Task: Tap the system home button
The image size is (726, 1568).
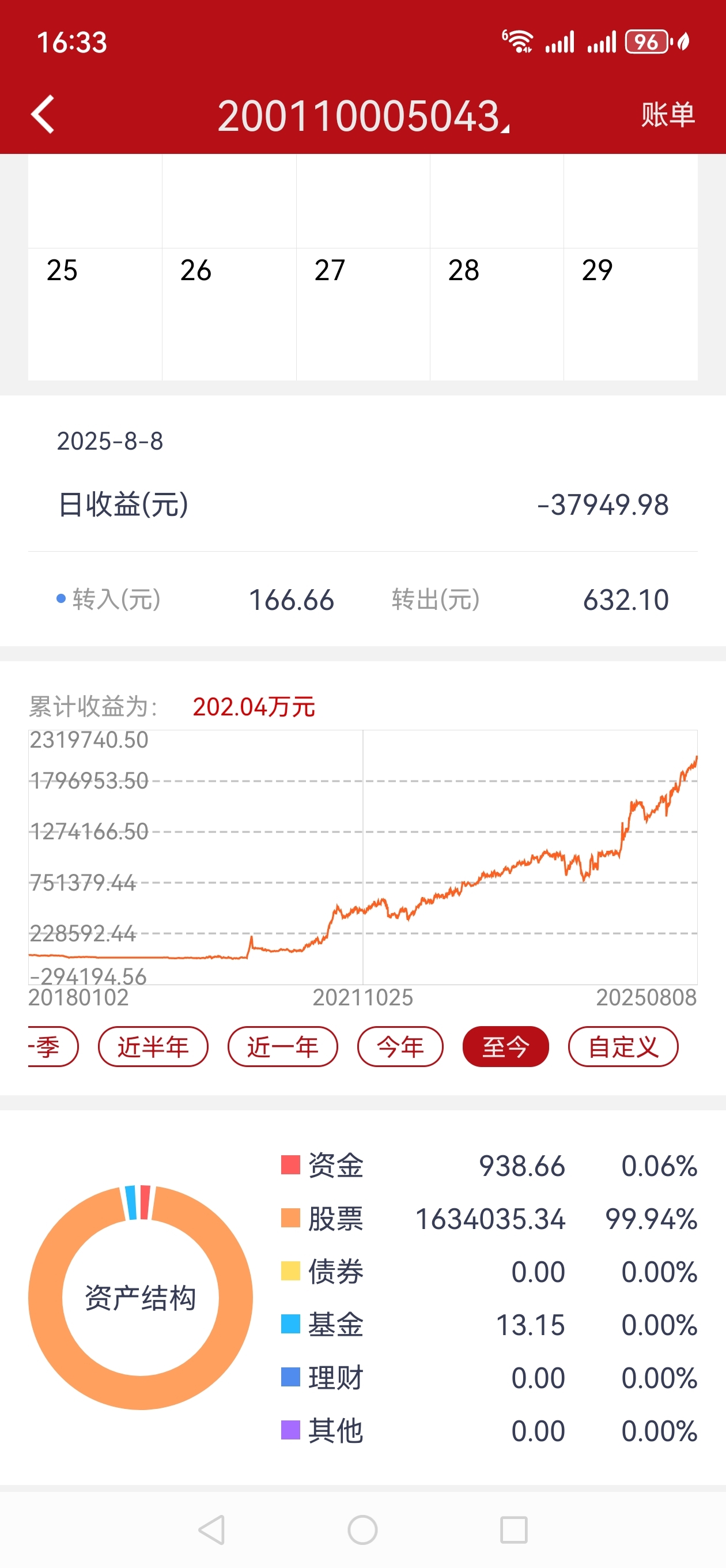Action: (x=362, y=1529)
